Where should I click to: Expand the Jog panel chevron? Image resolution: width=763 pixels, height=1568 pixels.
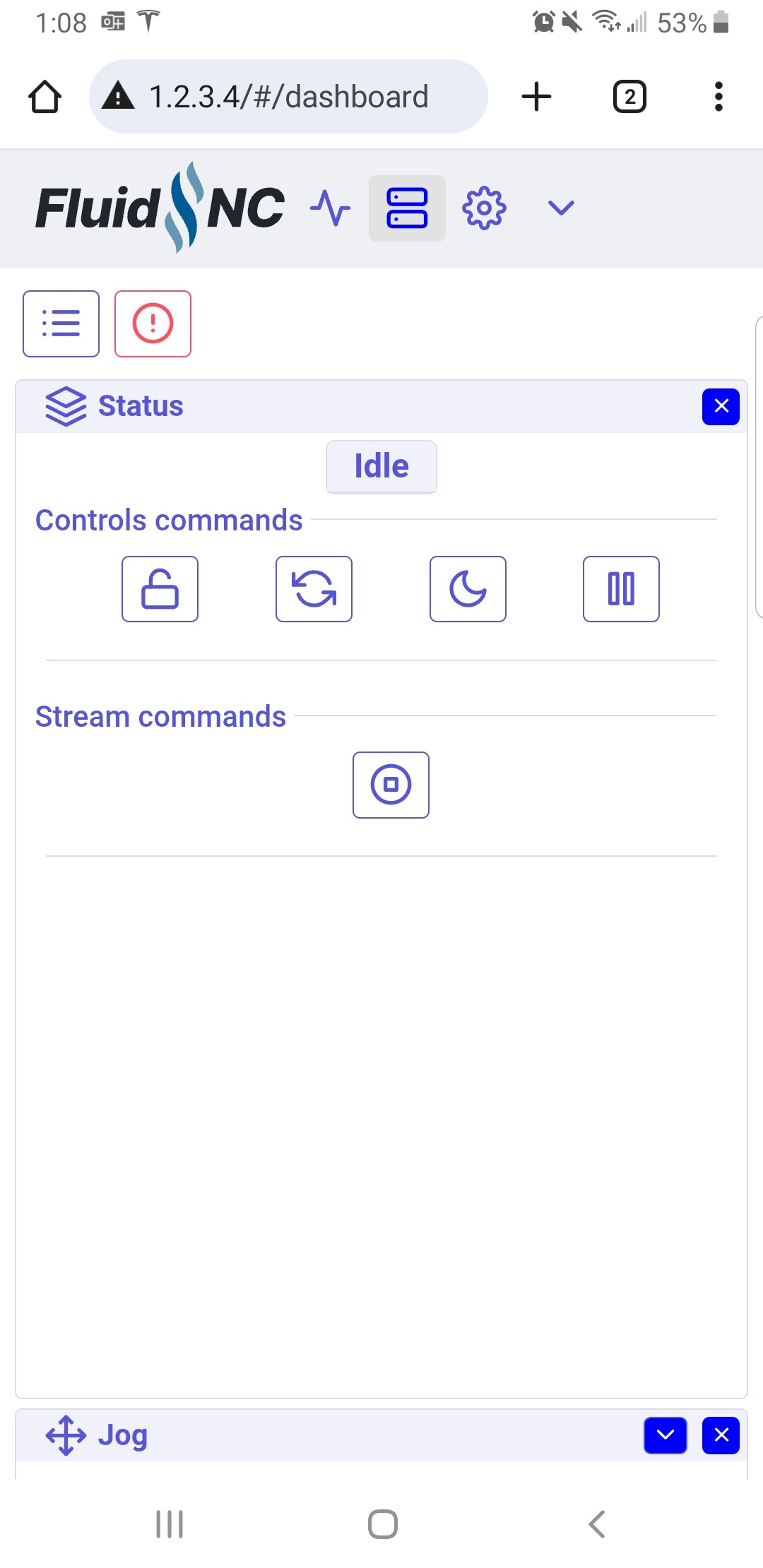tap(666, 1435)
